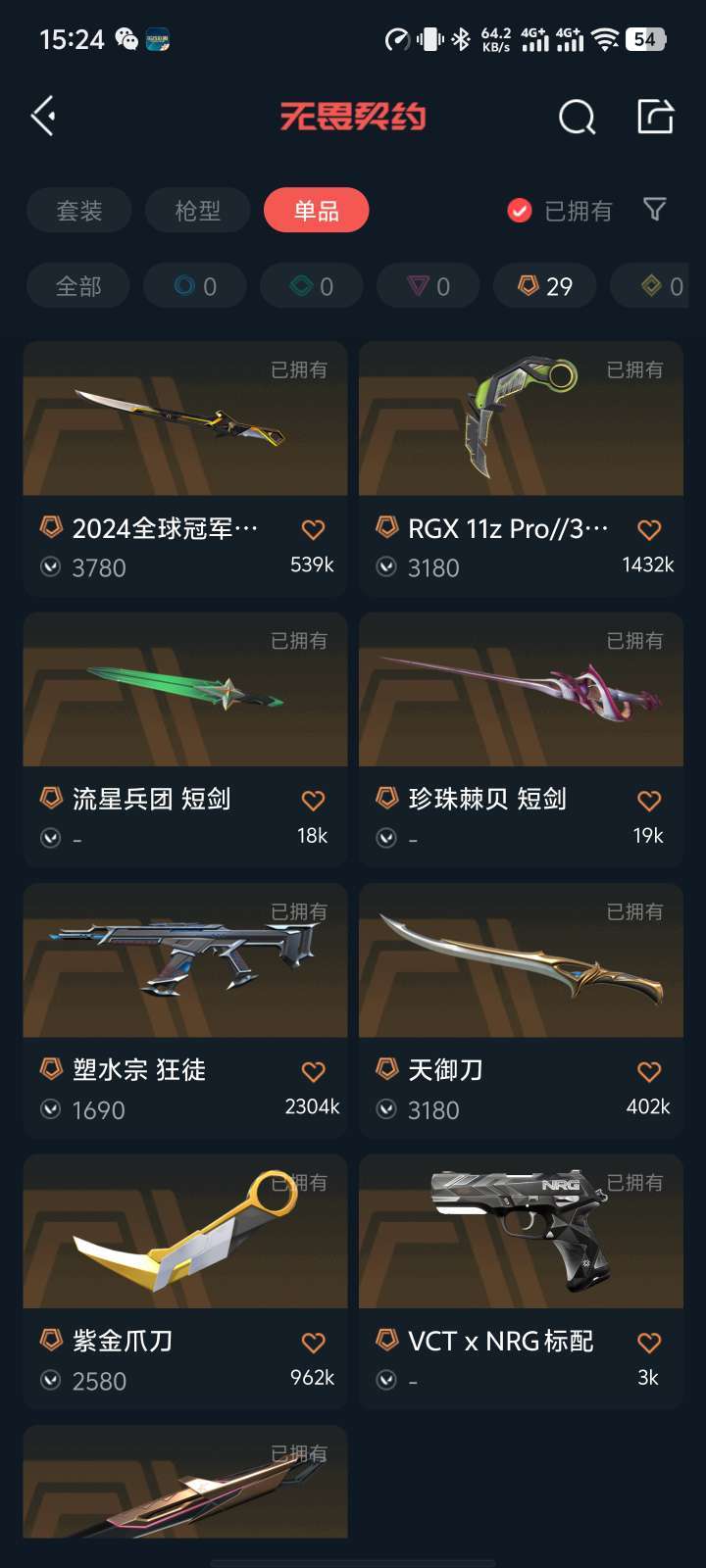Tap the back arrow at top left

point(43,116)
